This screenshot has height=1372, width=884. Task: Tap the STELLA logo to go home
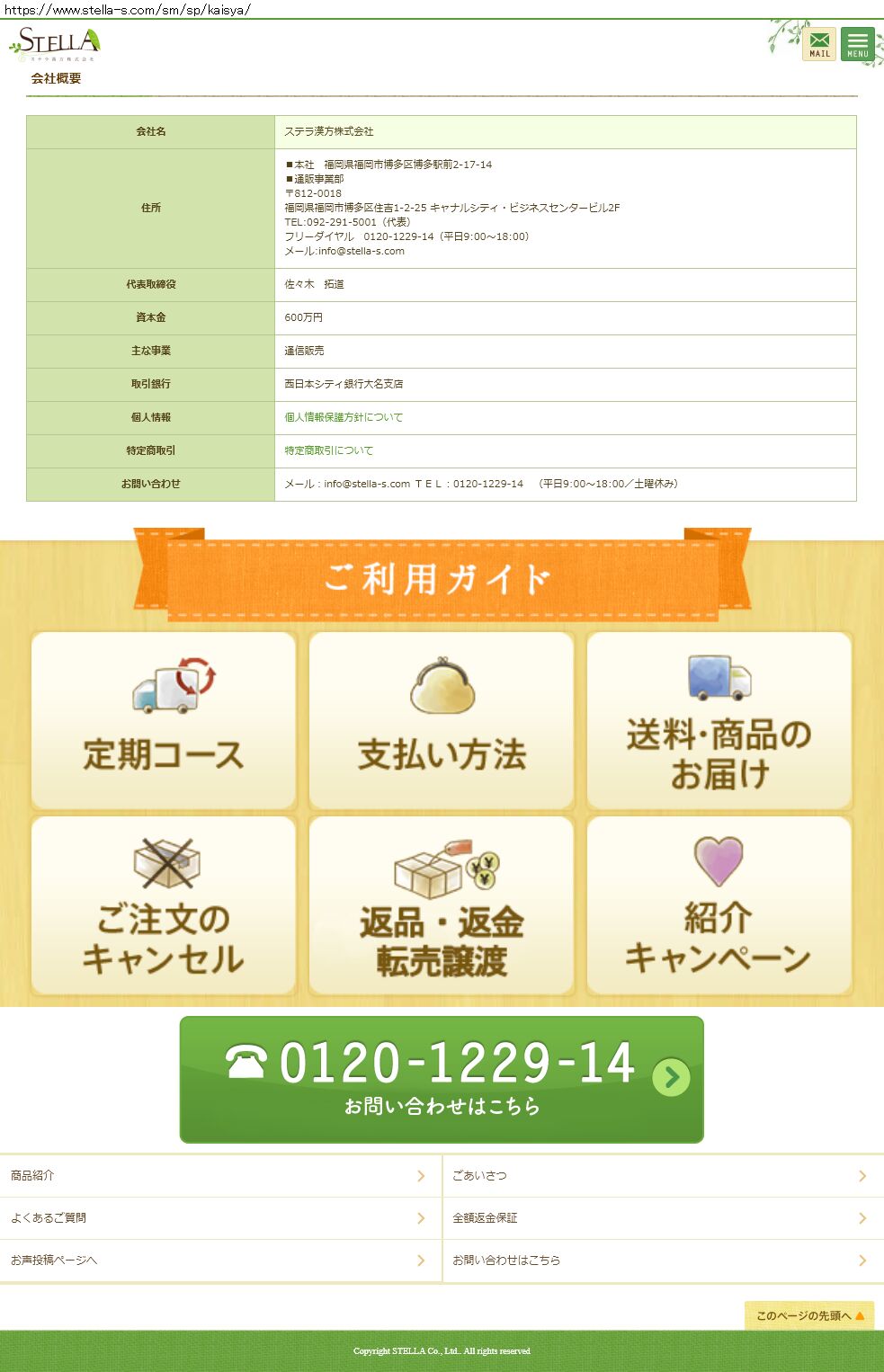pos(56,43)
